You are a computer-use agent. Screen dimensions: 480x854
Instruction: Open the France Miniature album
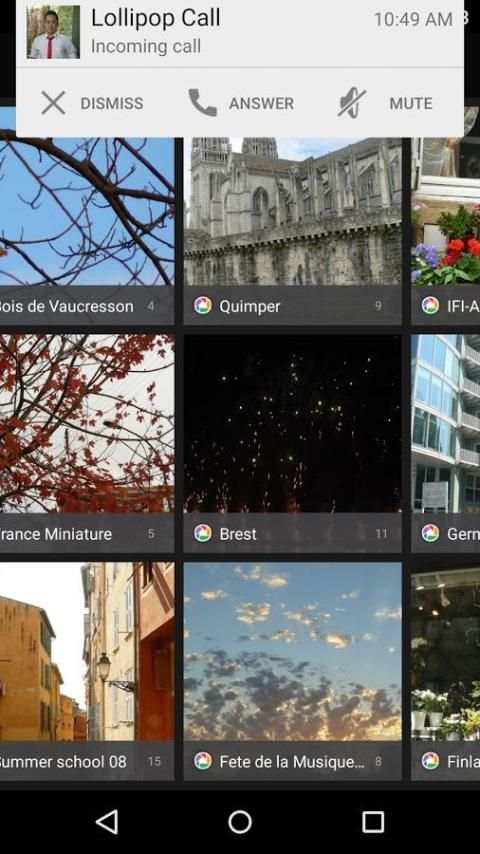(x=87, y=444)
